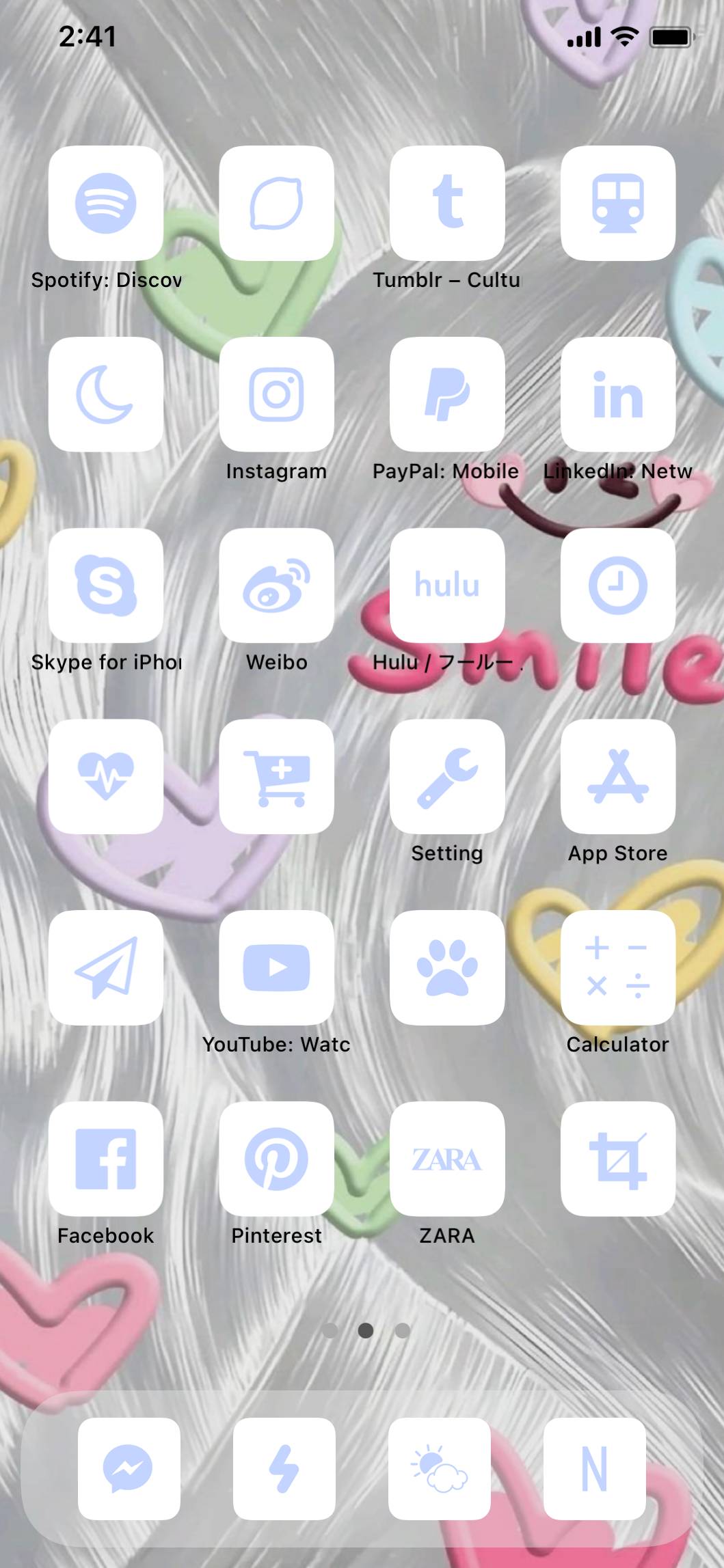Launch the PayPal app

pos(447,394)
